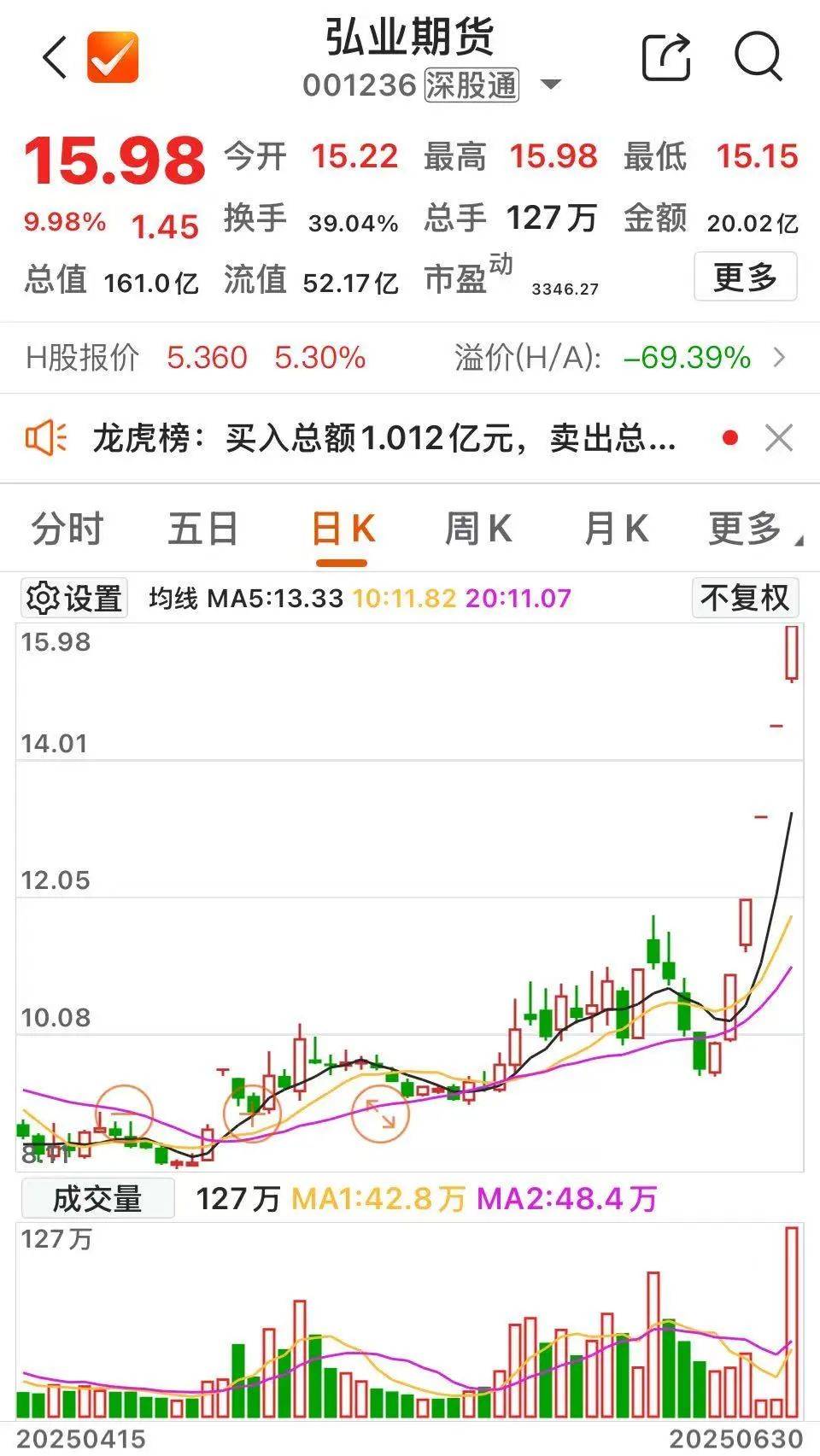Tap the 更多 button beside 市盈
Viewport: 820px width, 1456px height.
pyautogui.click(x=745, y=277)
